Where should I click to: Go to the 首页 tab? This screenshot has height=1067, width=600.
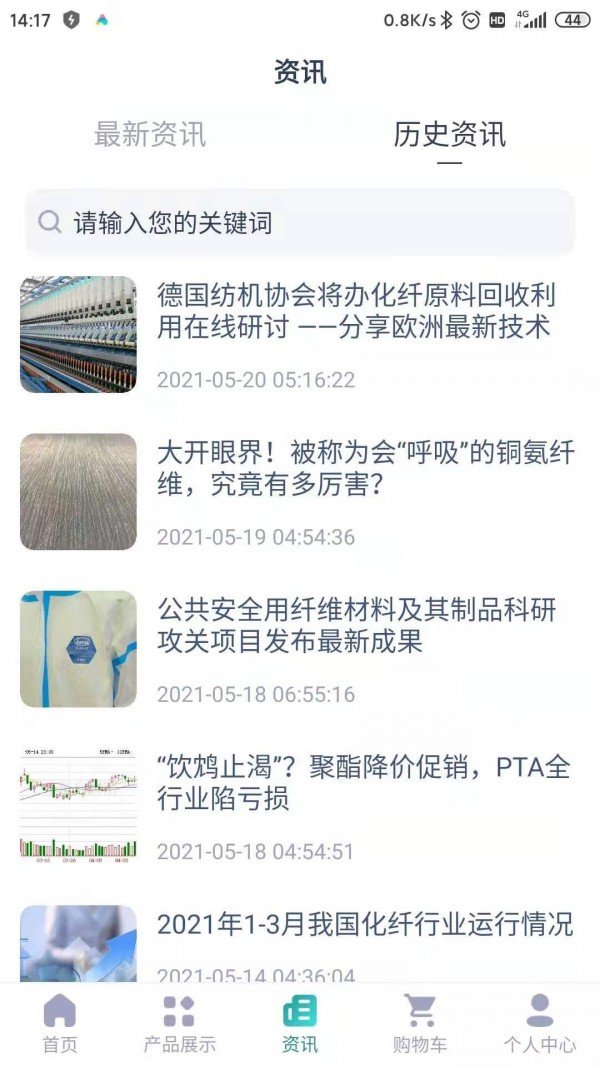[x=60, y=1023]
